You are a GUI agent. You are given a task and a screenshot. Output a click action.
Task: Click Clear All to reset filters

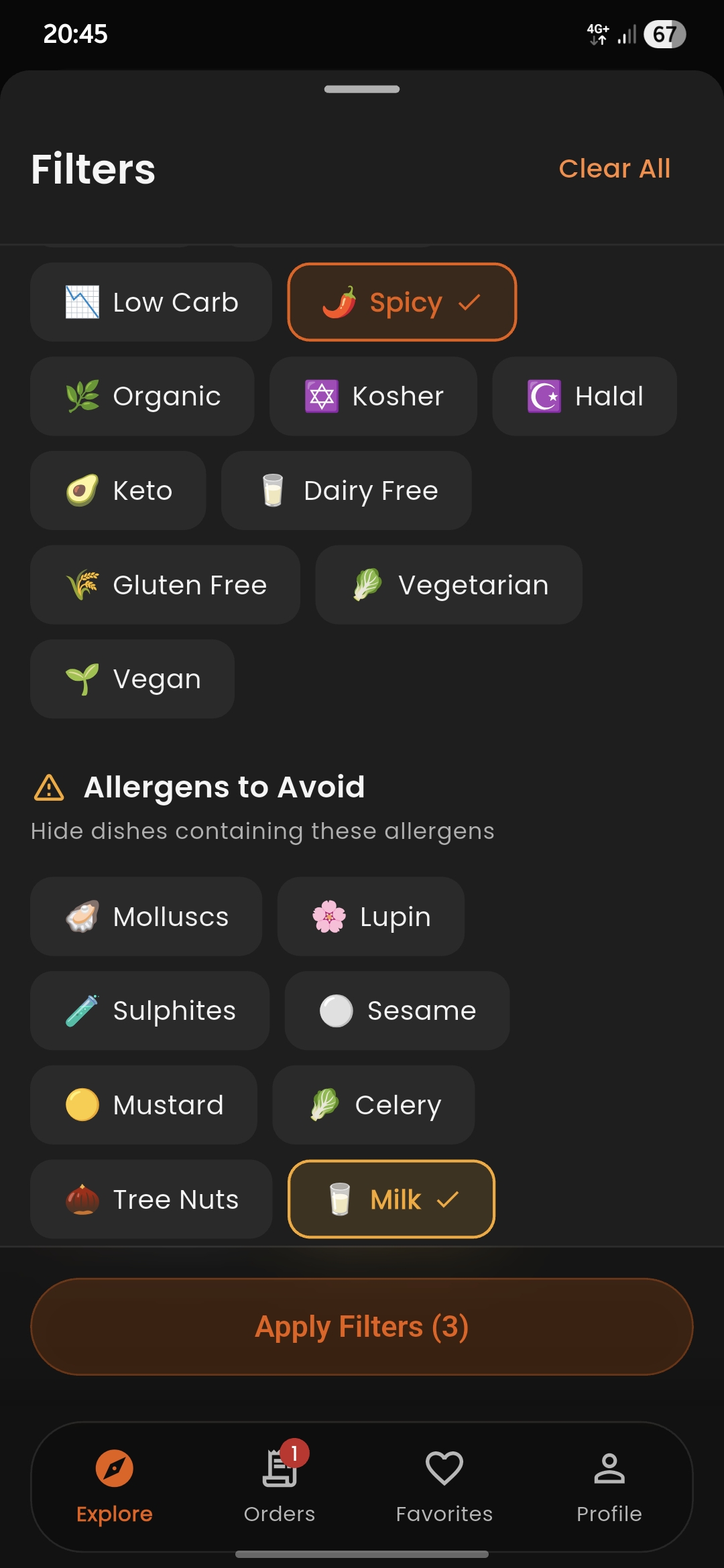click(x=613, y=168)
